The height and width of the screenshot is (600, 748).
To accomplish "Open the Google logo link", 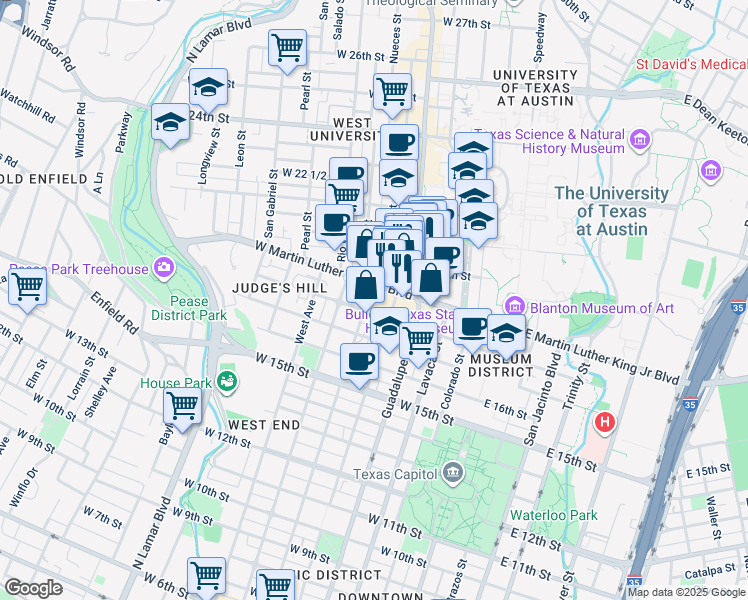I will [34, 587].
